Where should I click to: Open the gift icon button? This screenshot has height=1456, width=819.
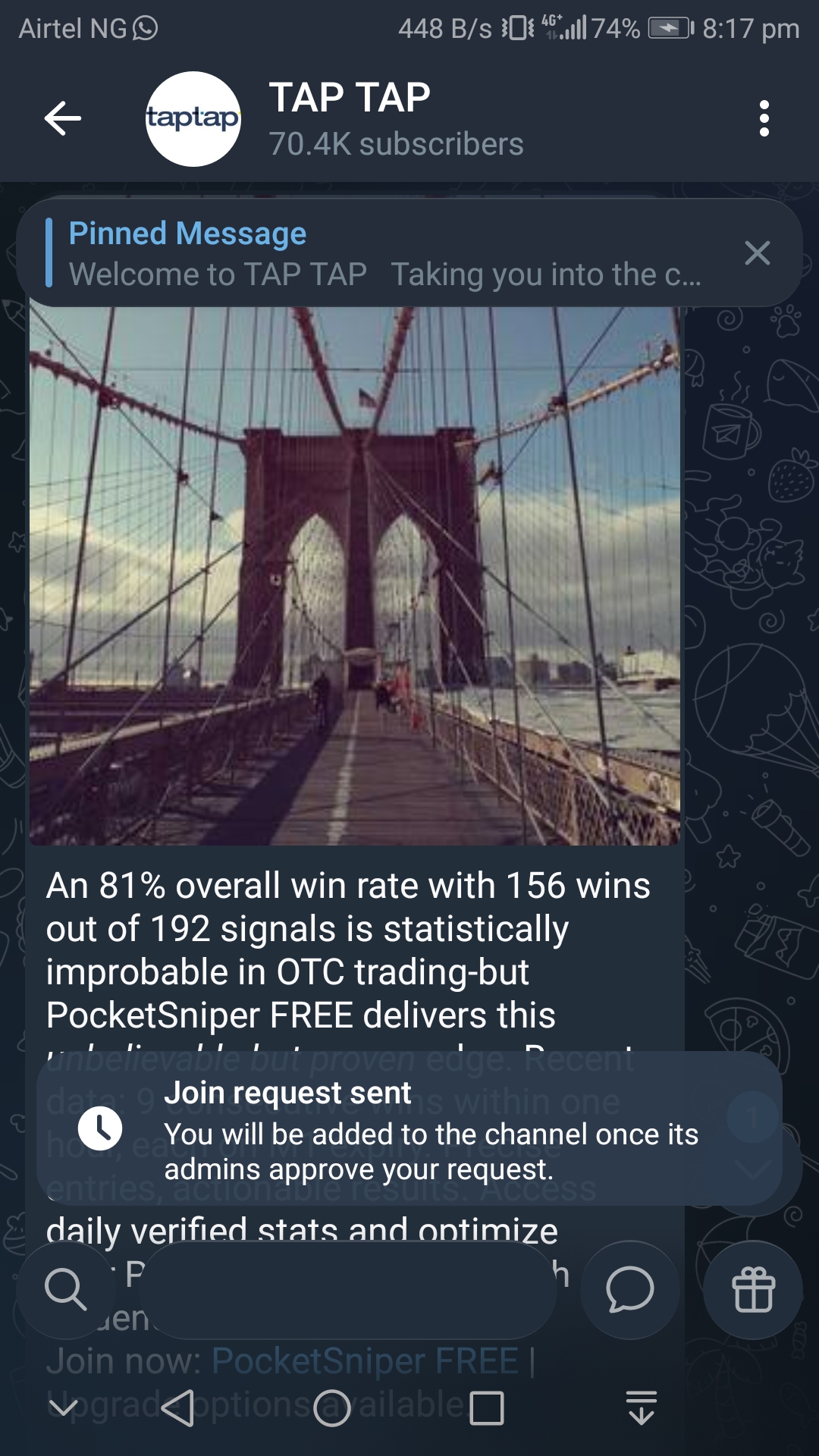click(752, 1288)
